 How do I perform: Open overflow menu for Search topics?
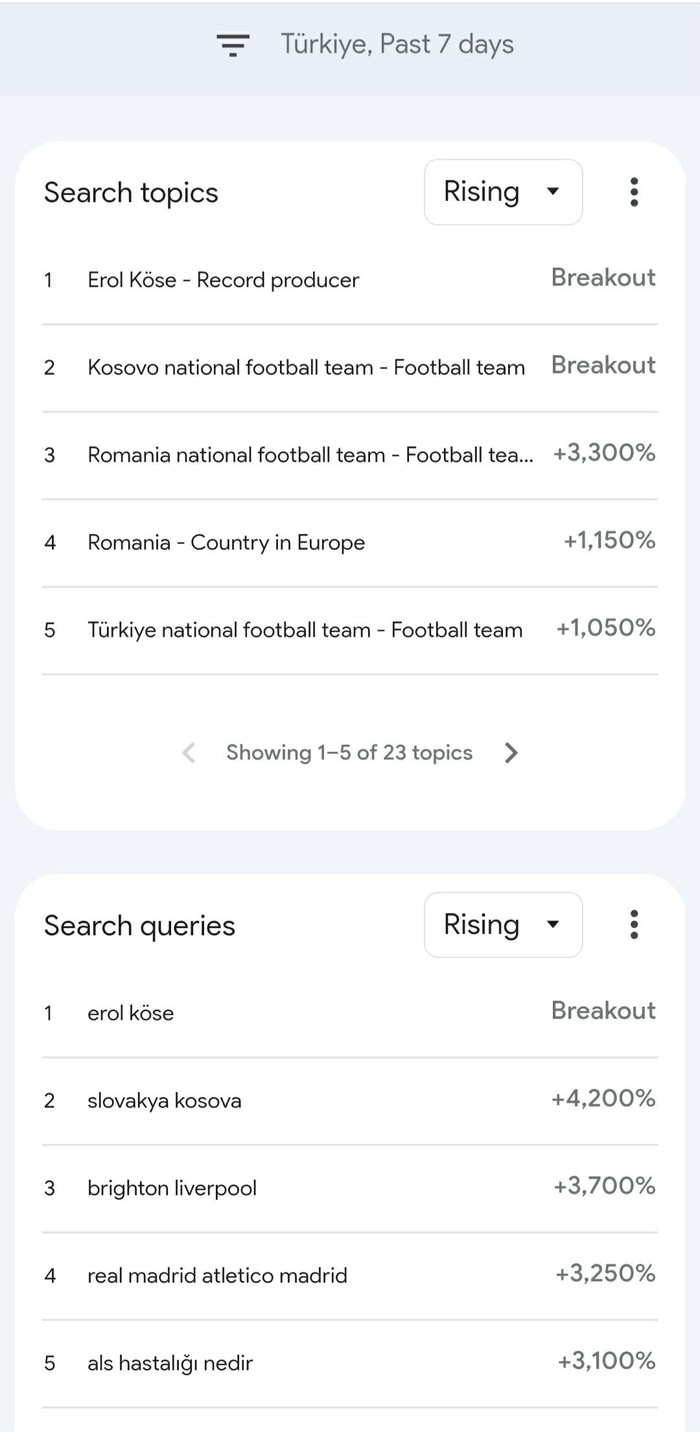[x=634, y=192]
